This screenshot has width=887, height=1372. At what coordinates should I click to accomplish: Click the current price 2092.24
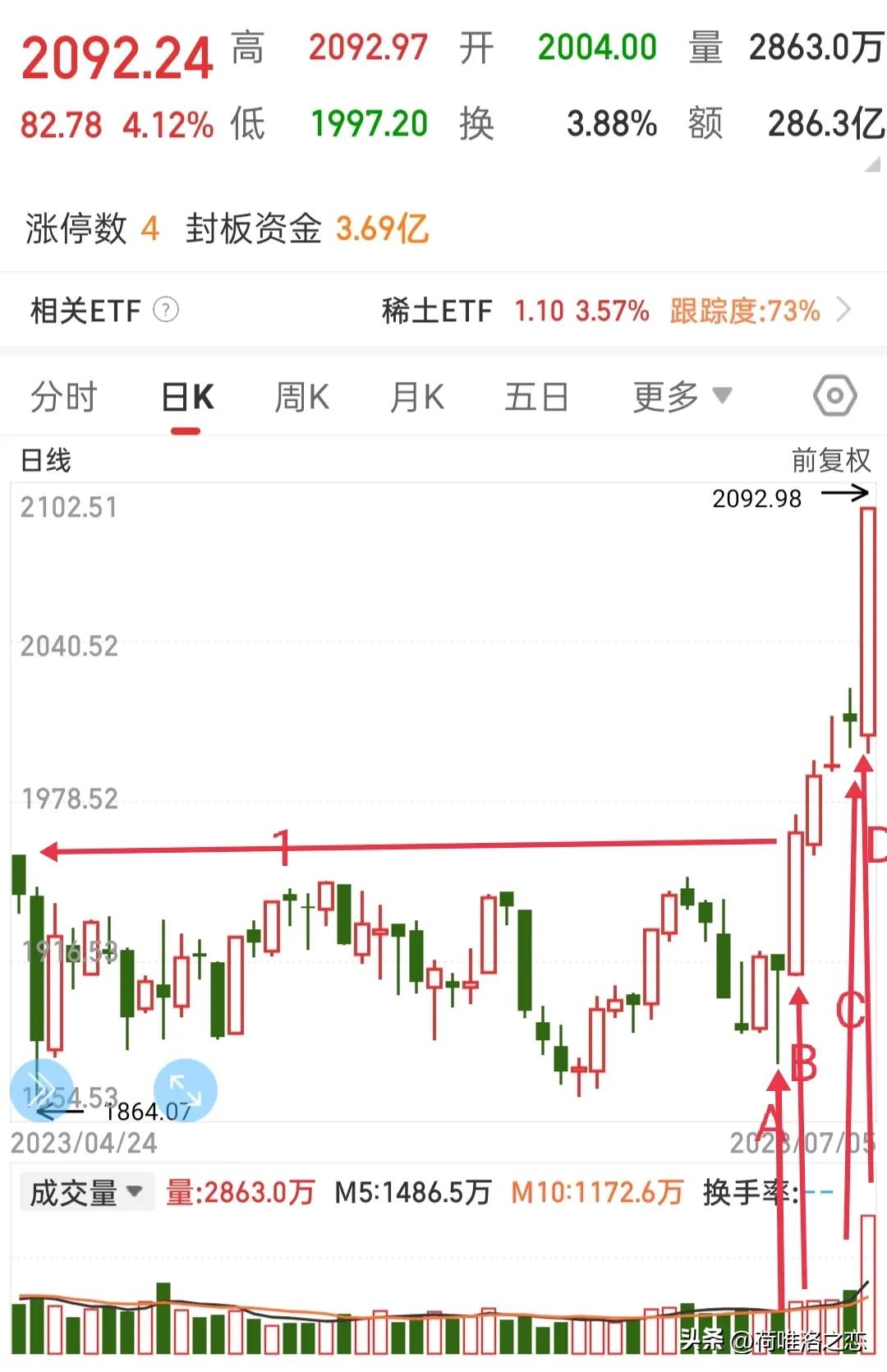point(117,54)
